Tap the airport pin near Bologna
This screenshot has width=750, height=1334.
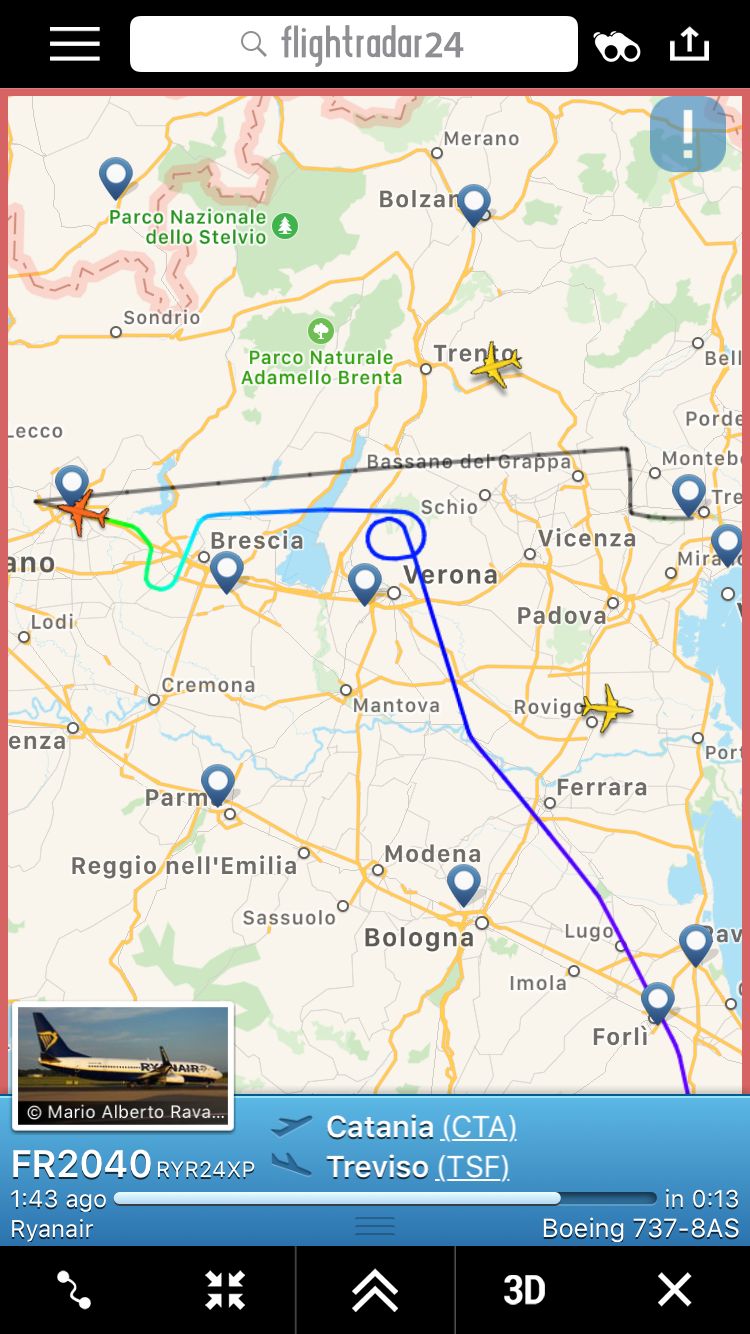pos(464,884)
